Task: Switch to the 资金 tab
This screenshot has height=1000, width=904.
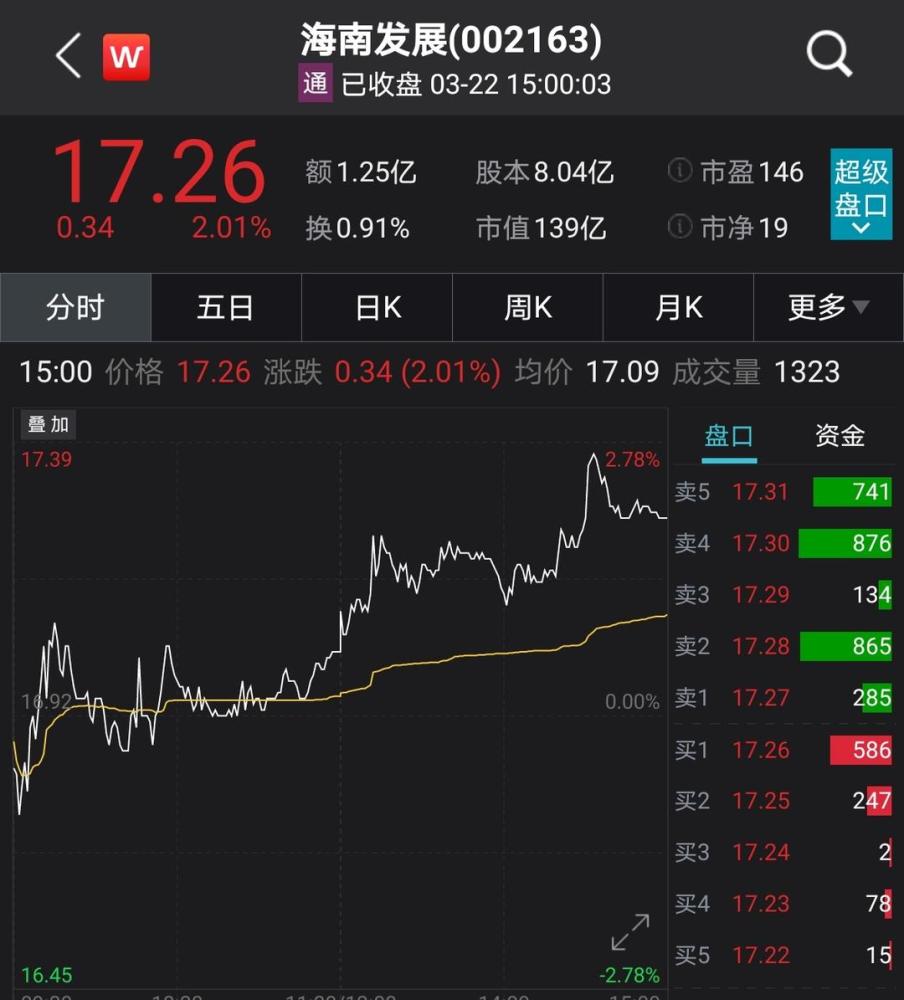Action: [x=839, y=437]
